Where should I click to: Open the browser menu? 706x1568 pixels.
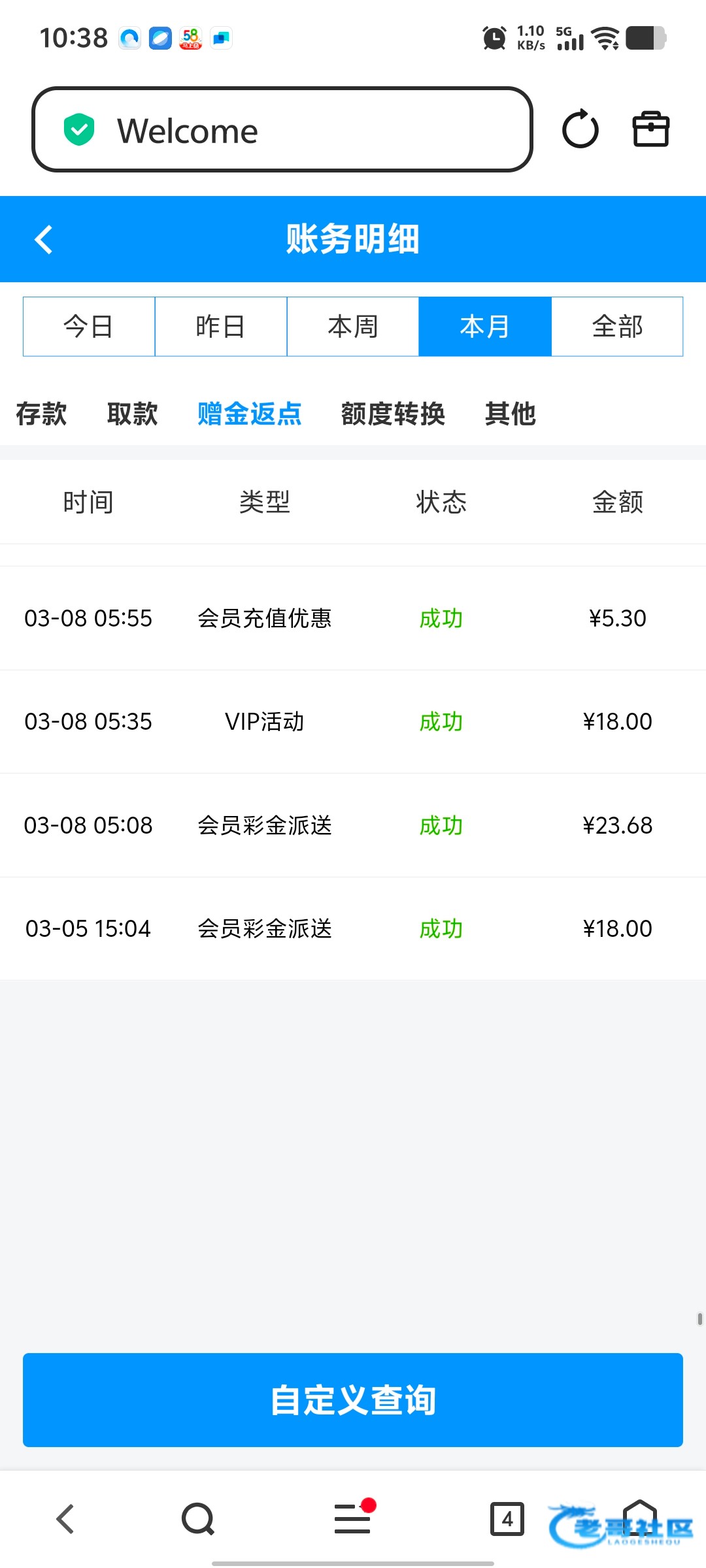click(x=353, y=1518)
